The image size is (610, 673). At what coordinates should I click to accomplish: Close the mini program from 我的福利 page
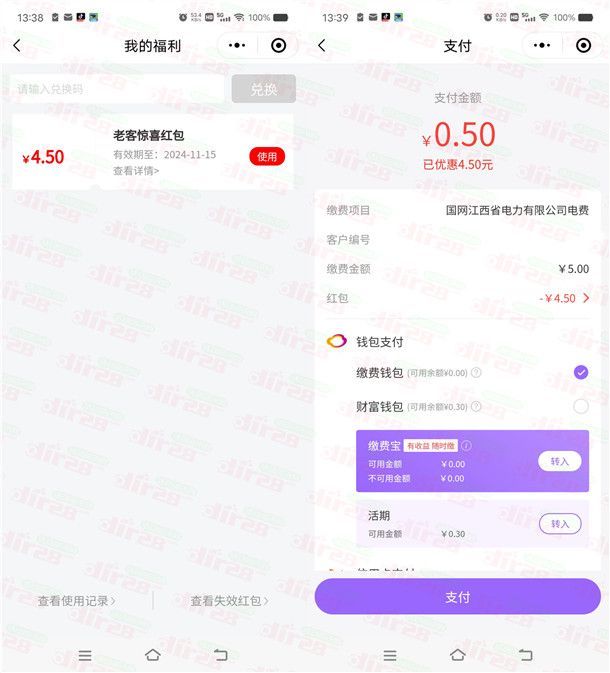coord(278,46)
